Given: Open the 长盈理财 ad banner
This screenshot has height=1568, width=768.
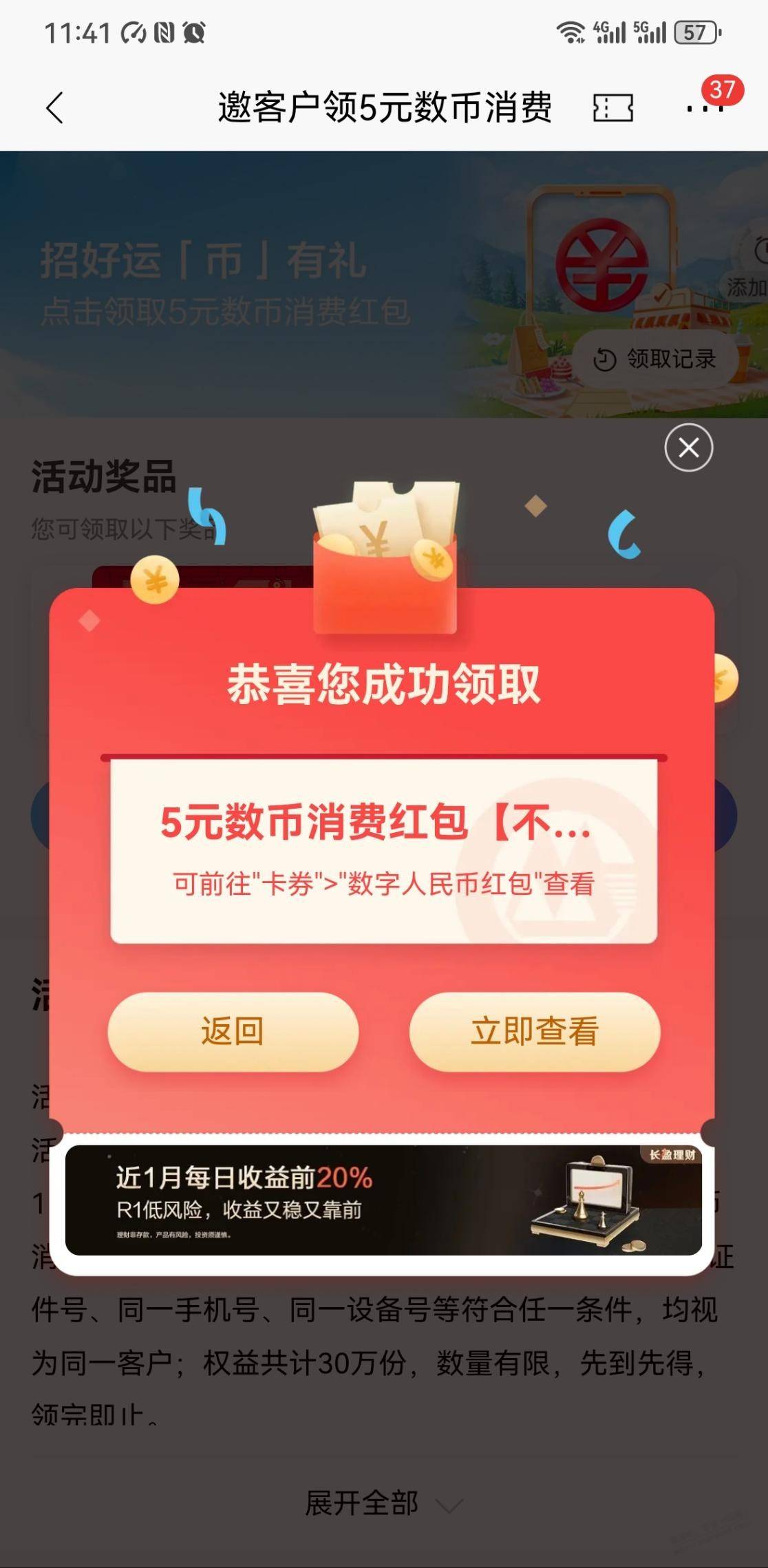Looking at the screenshot, I should 383,1200.
